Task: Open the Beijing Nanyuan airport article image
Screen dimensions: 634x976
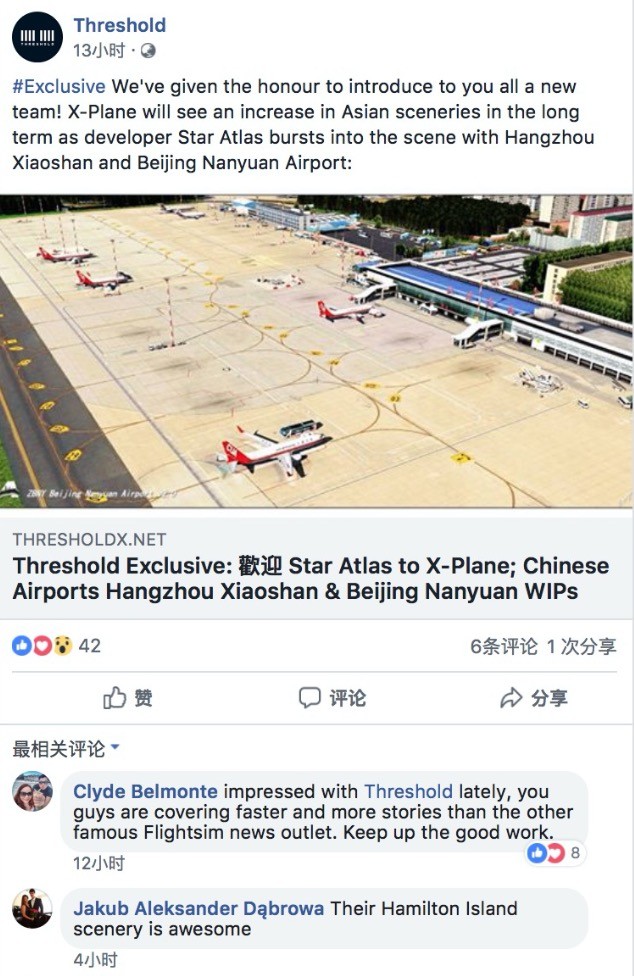Action: pos(316,352)
